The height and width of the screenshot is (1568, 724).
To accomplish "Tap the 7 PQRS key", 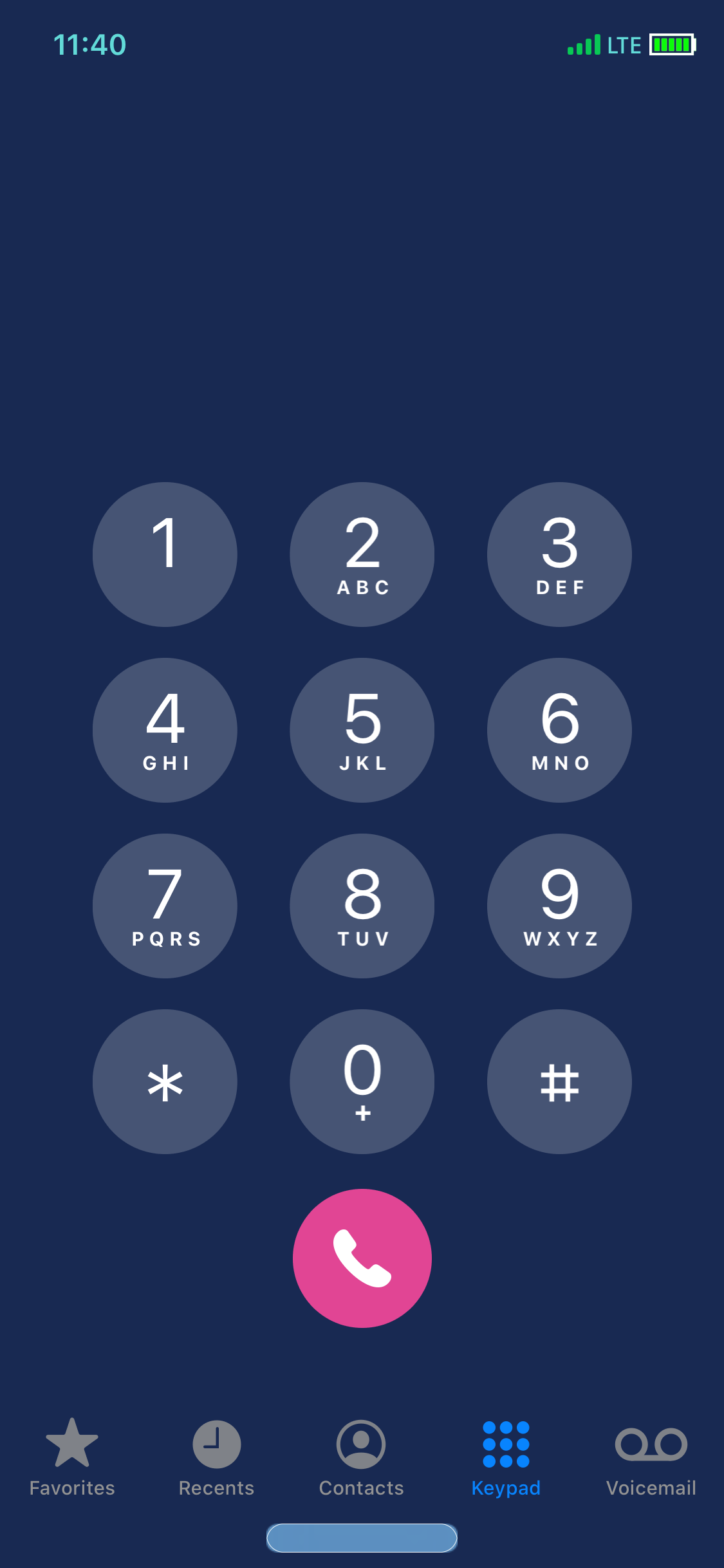I will (165, 906).
